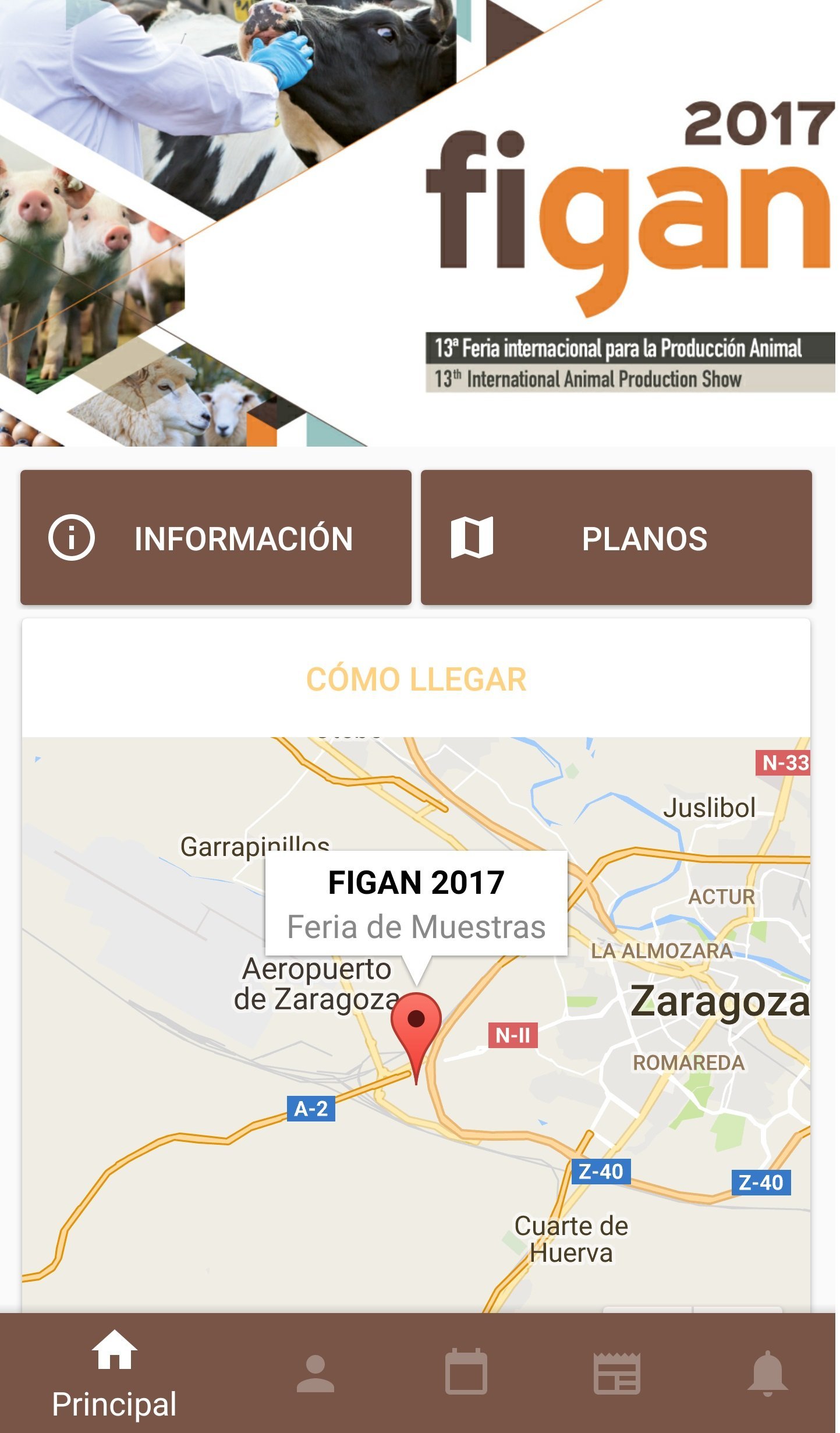Open the notifications bell tab

[x=767, y=1372]
